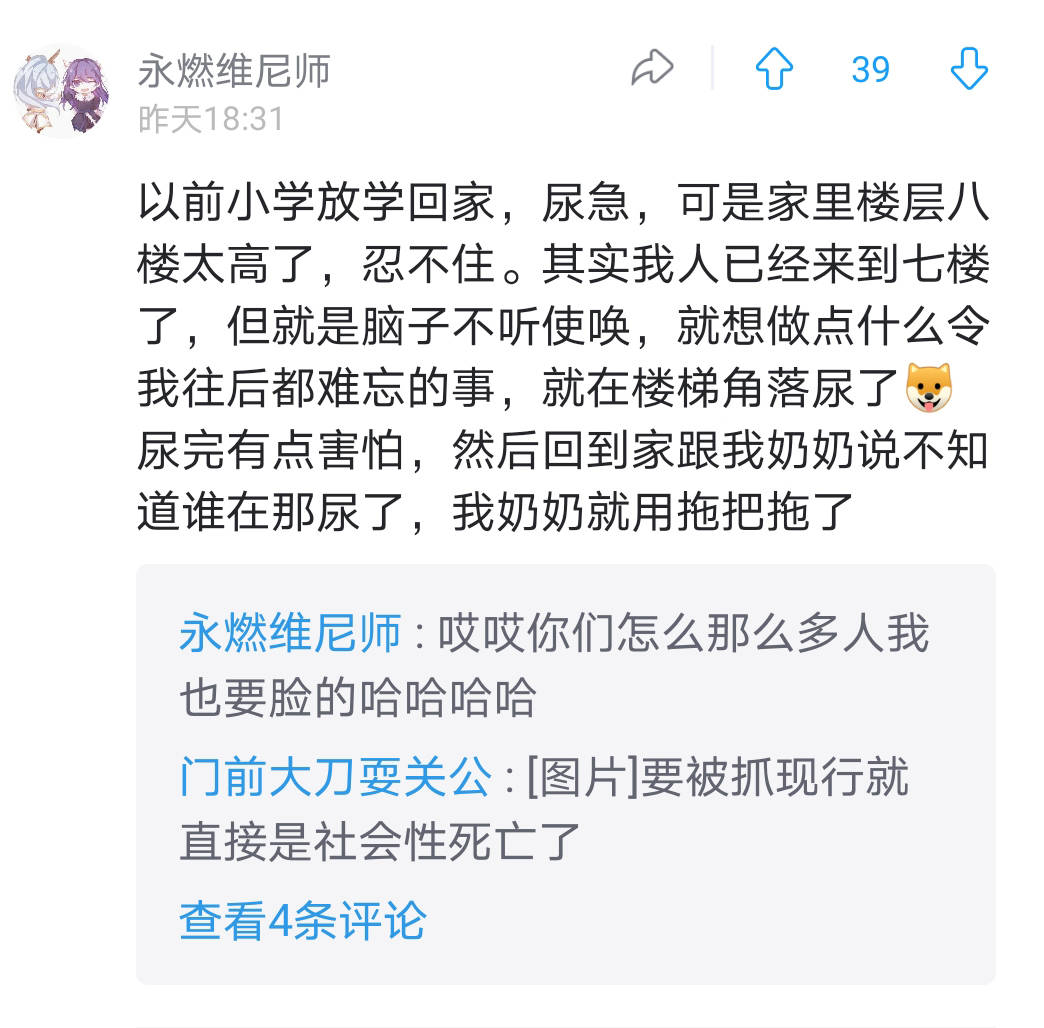Open 永燃维尼师's name in the reply box
Screen dimensions: 1044x1028
coord(290,634)
